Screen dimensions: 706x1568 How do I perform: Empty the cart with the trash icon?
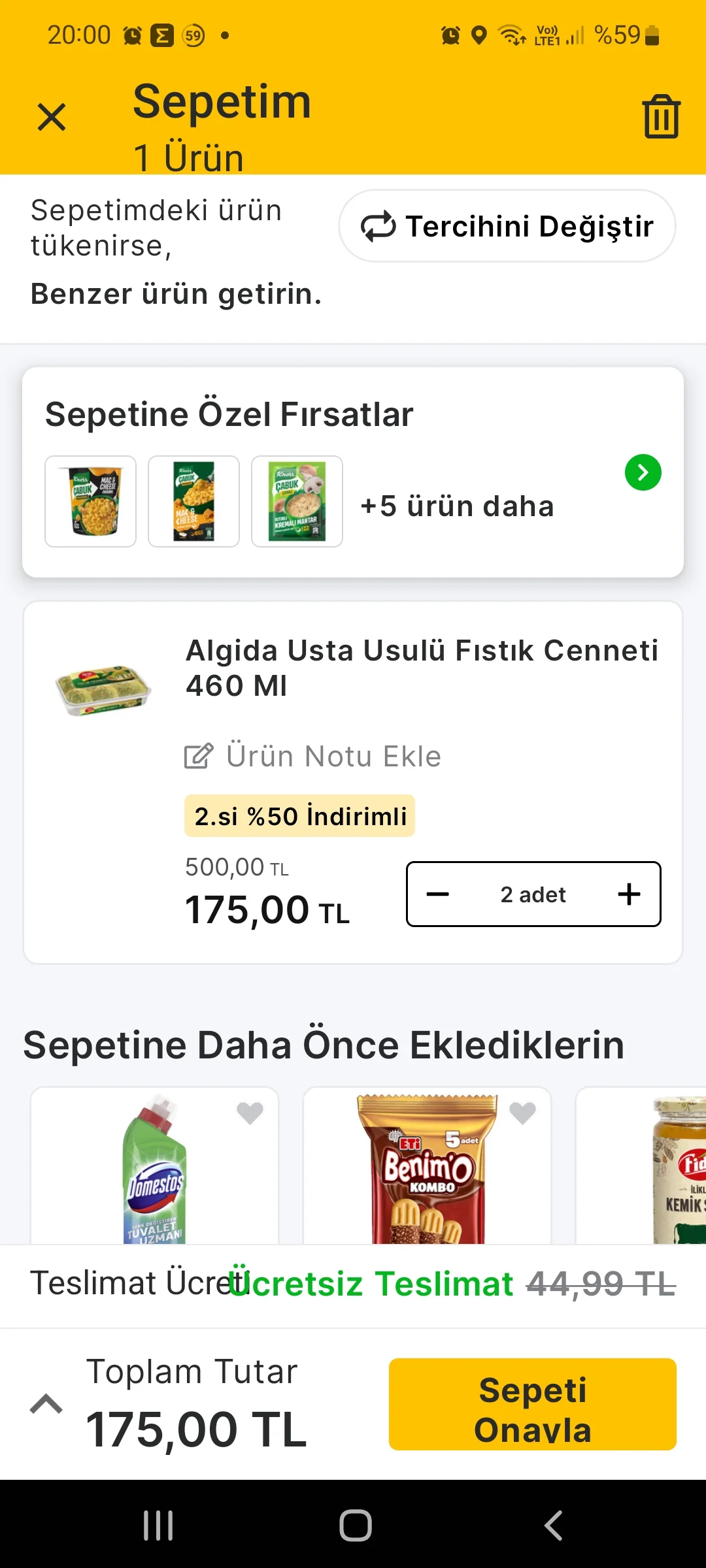661,117
